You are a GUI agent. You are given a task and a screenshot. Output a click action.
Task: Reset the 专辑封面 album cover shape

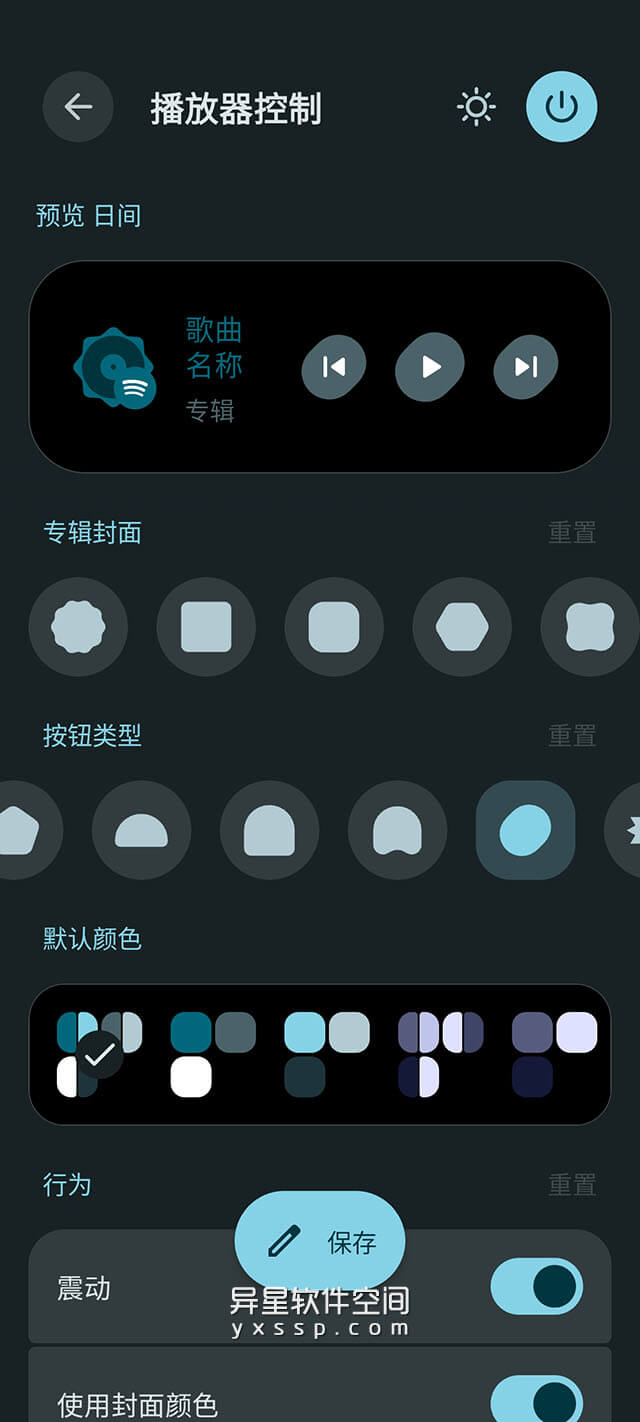click(572, 533)
